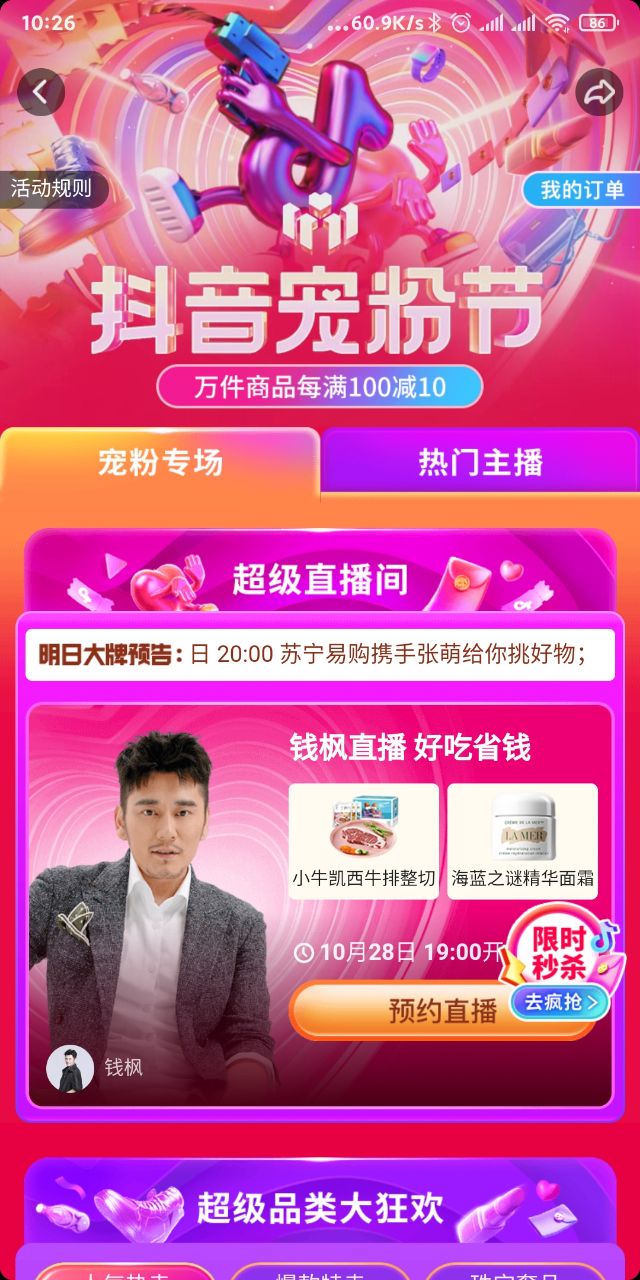Screen dimensions: 640x1280
Task: Open 活动规则 (activity rules)
Action: [51, 188]
